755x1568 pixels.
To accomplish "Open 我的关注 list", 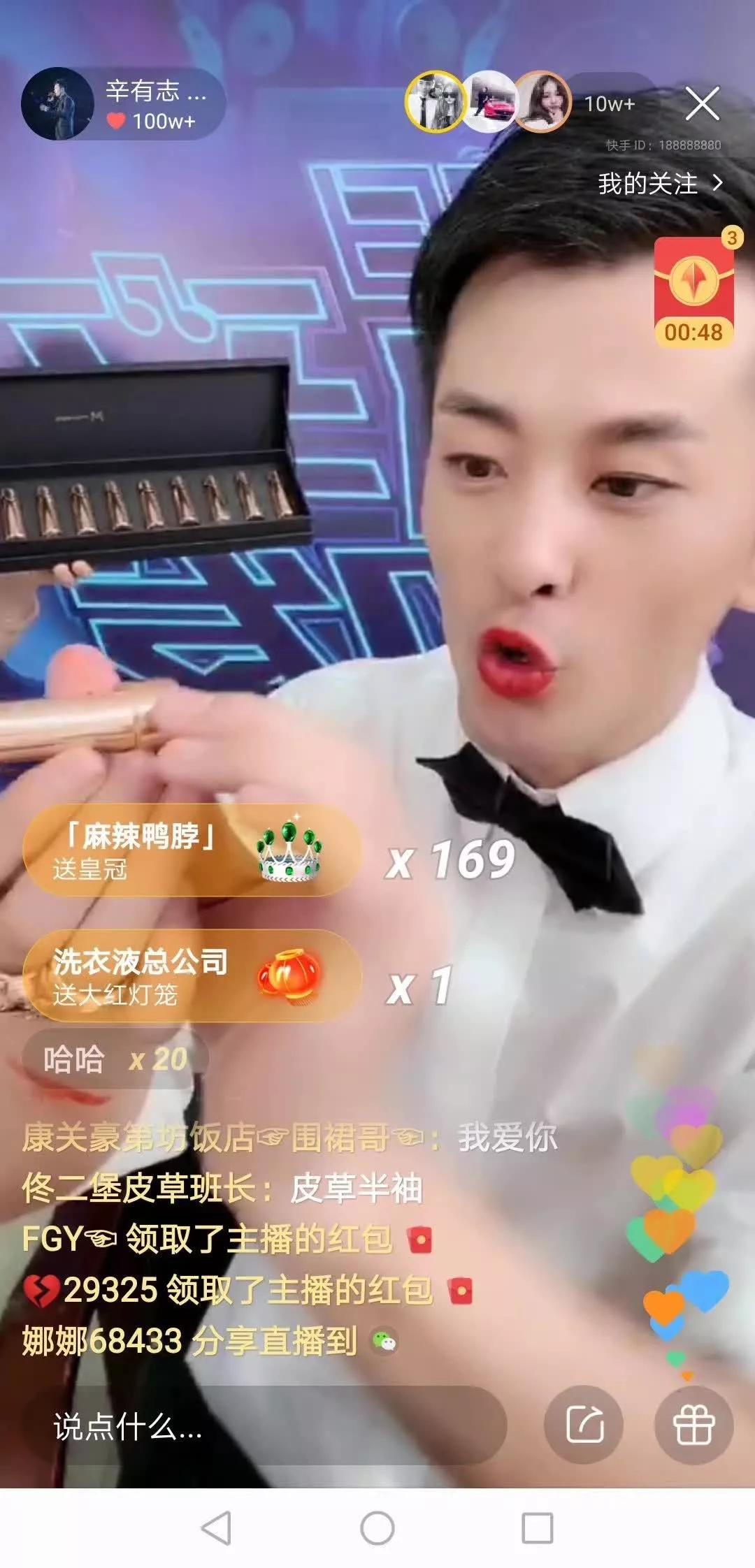I will coord(659,184).
